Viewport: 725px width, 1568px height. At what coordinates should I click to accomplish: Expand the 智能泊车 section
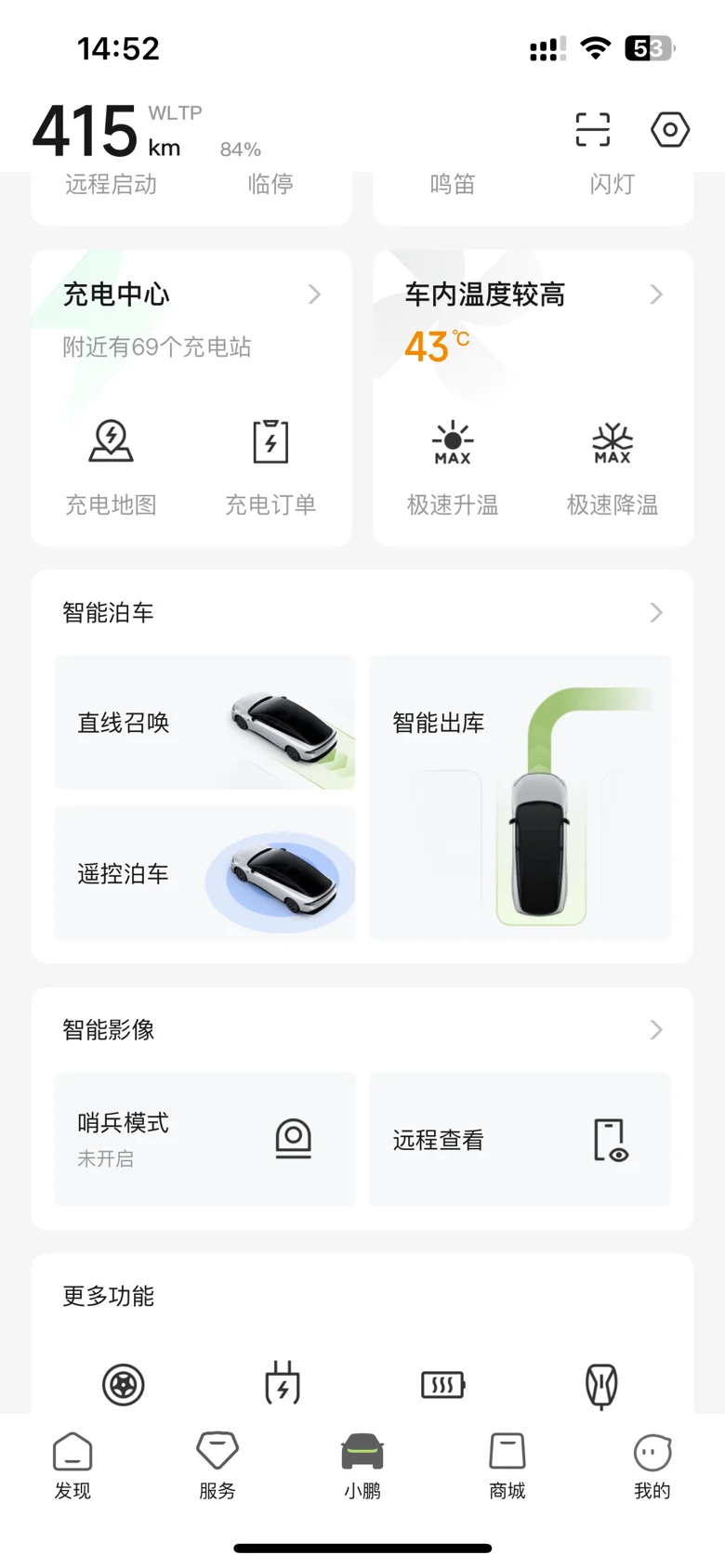coord(362,612)
